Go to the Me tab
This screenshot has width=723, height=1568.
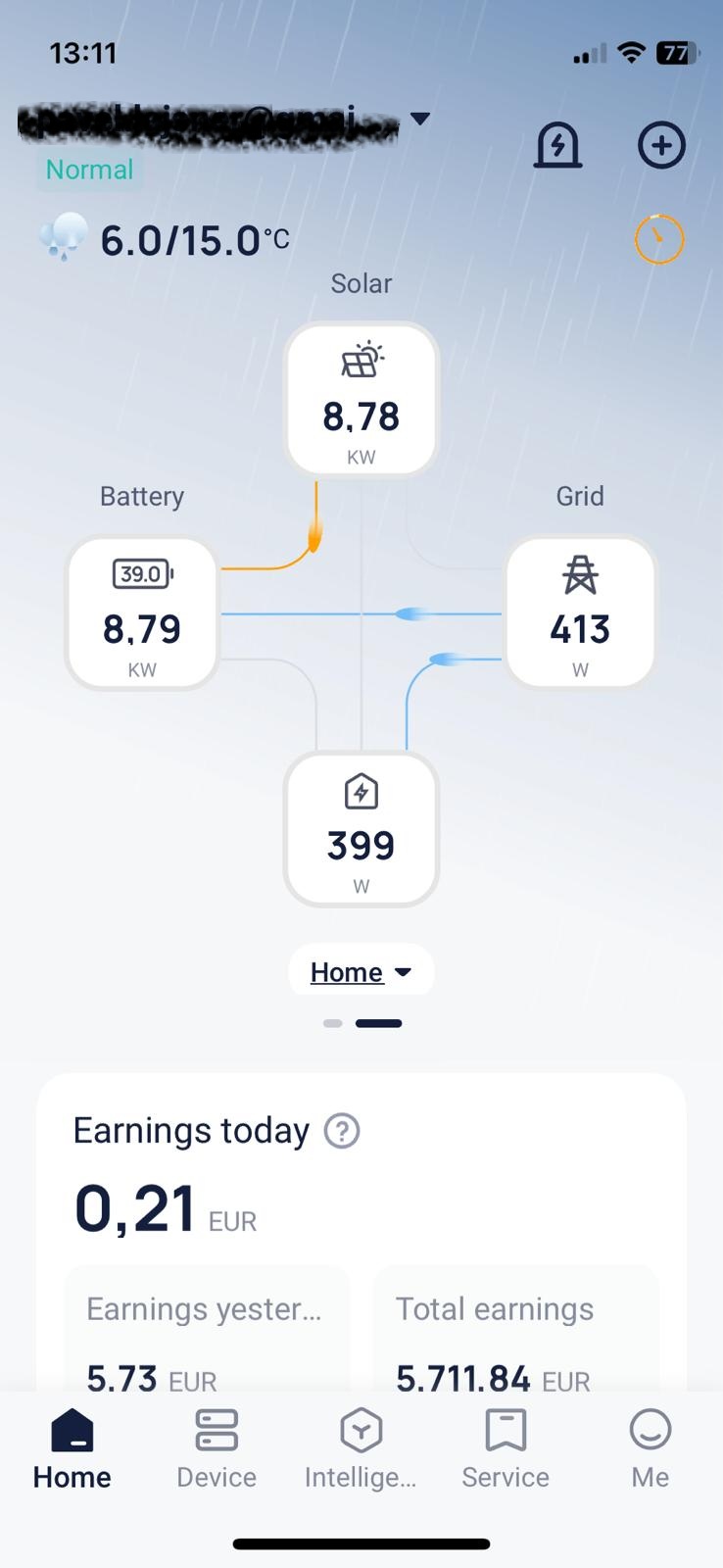(x=651, y=1449)
